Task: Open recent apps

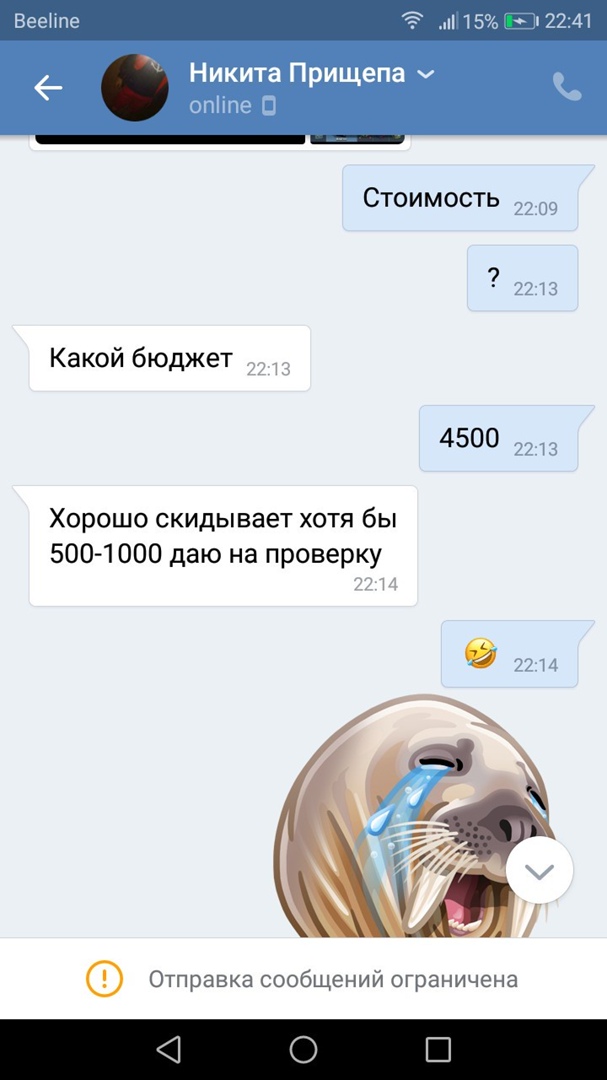Action: coord(438,1049)
